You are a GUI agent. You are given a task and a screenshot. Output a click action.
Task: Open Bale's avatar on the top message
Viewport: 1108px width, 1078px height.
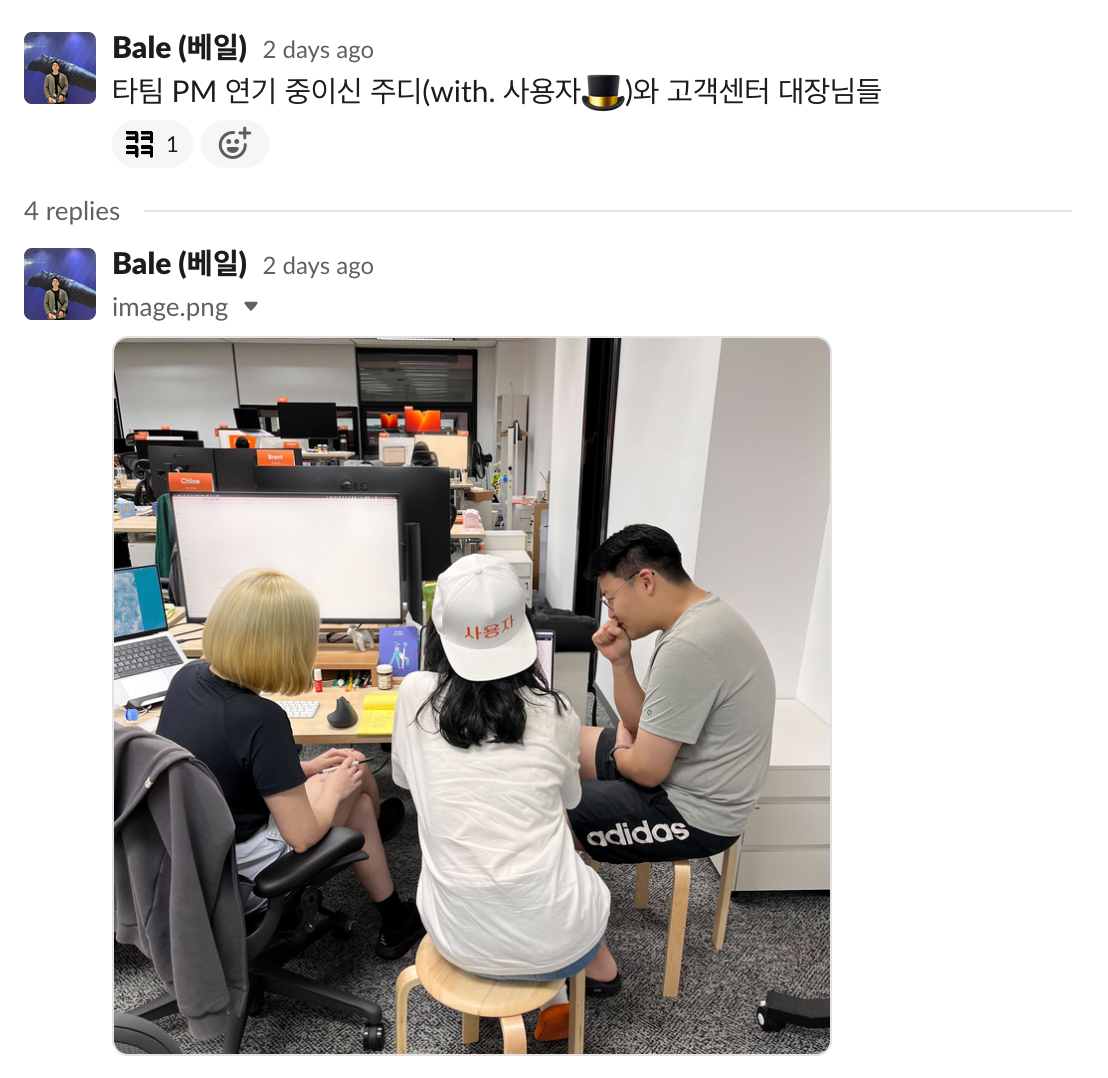click(x=60, y=68)
